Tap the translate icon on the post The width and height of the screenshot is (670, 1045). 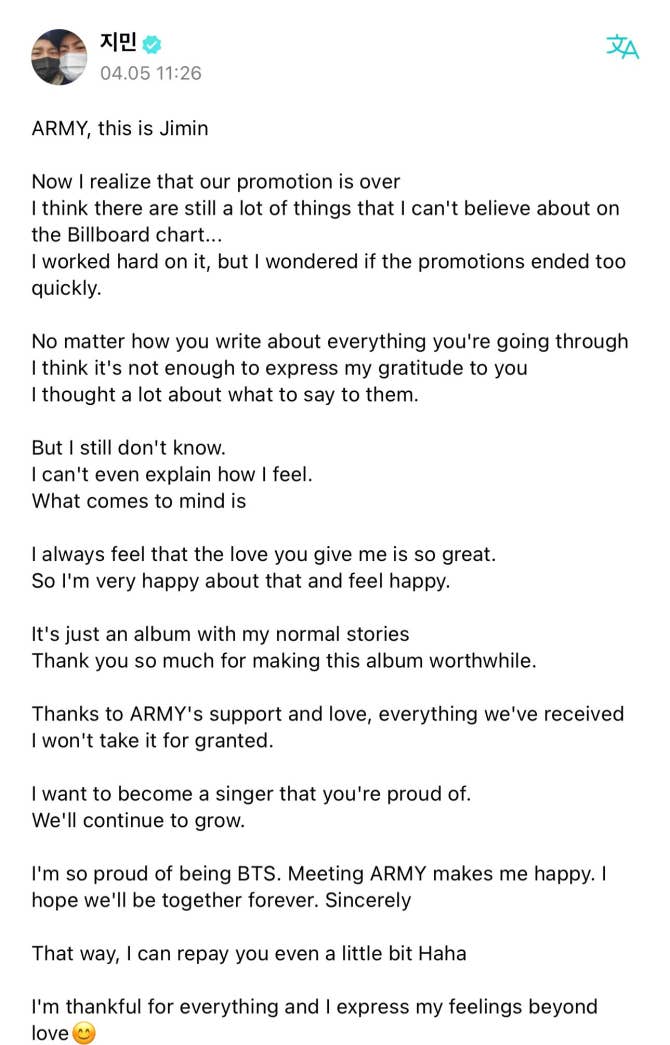click(x=622, y=47)
